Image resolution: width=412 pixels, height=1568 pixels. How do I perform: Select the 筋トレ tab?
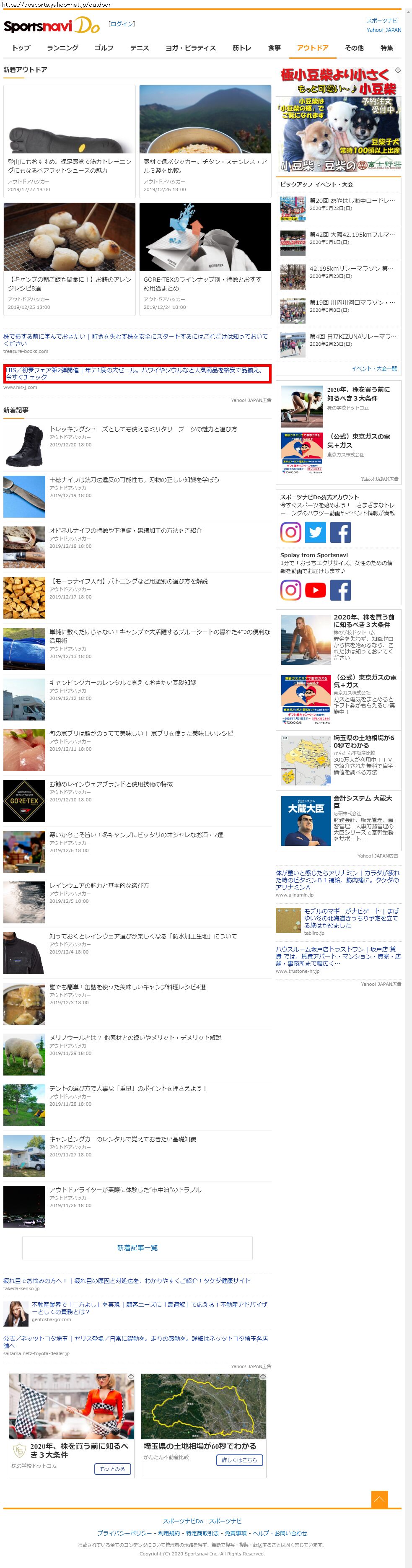click(241, 48)
